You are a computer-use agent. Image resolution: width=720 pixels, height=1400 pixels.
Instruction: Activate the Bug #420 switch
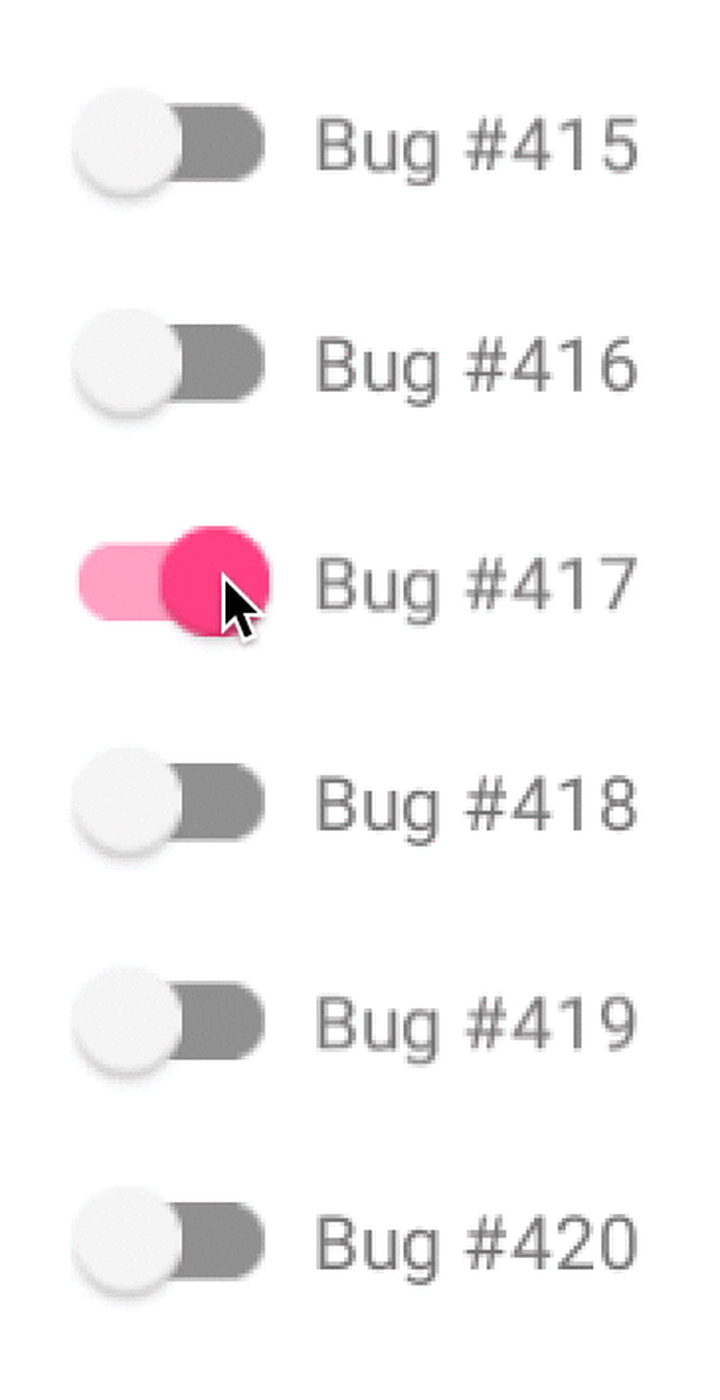pyautogui.click(x=170, y=1242)
